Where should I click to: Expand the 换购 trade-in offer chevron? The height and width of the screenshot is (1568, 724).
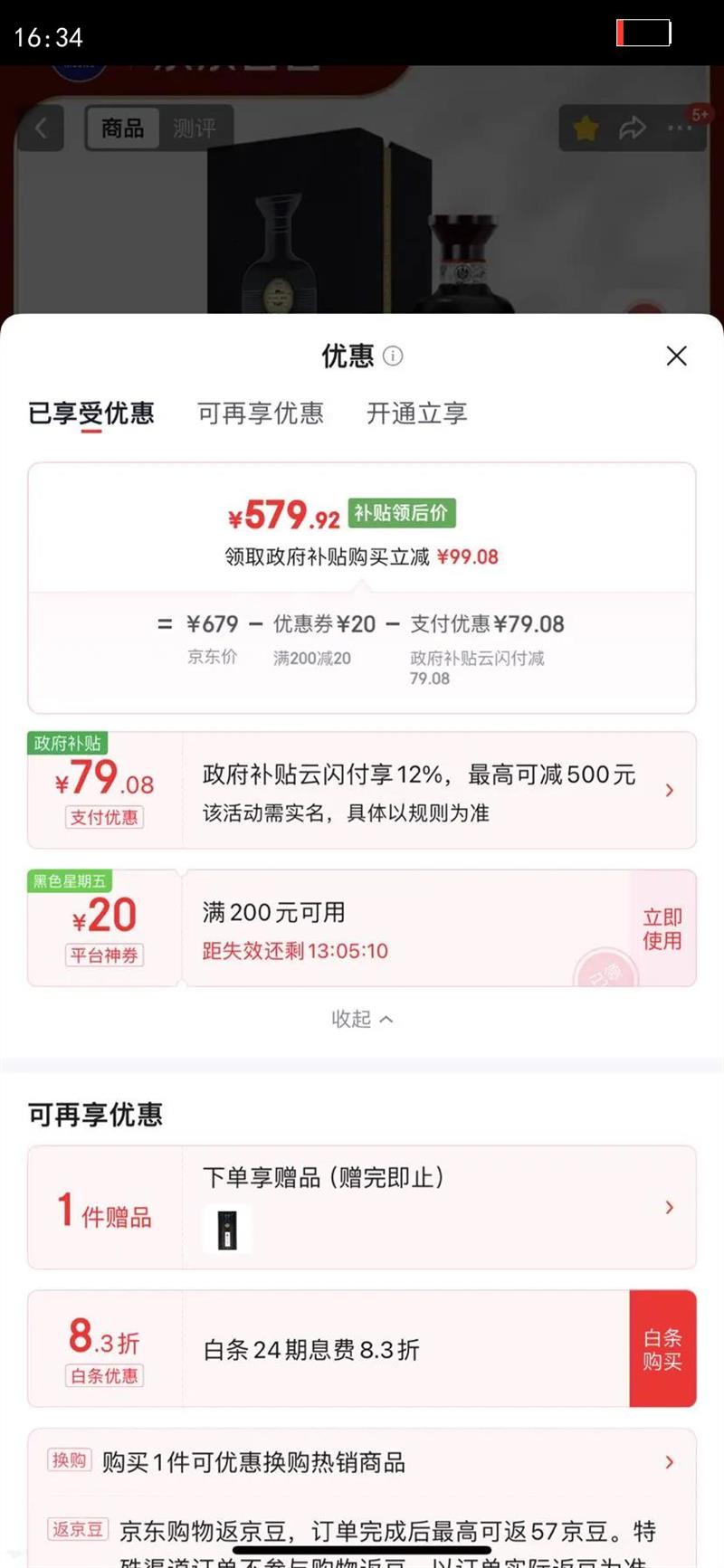coord(670,1462)
